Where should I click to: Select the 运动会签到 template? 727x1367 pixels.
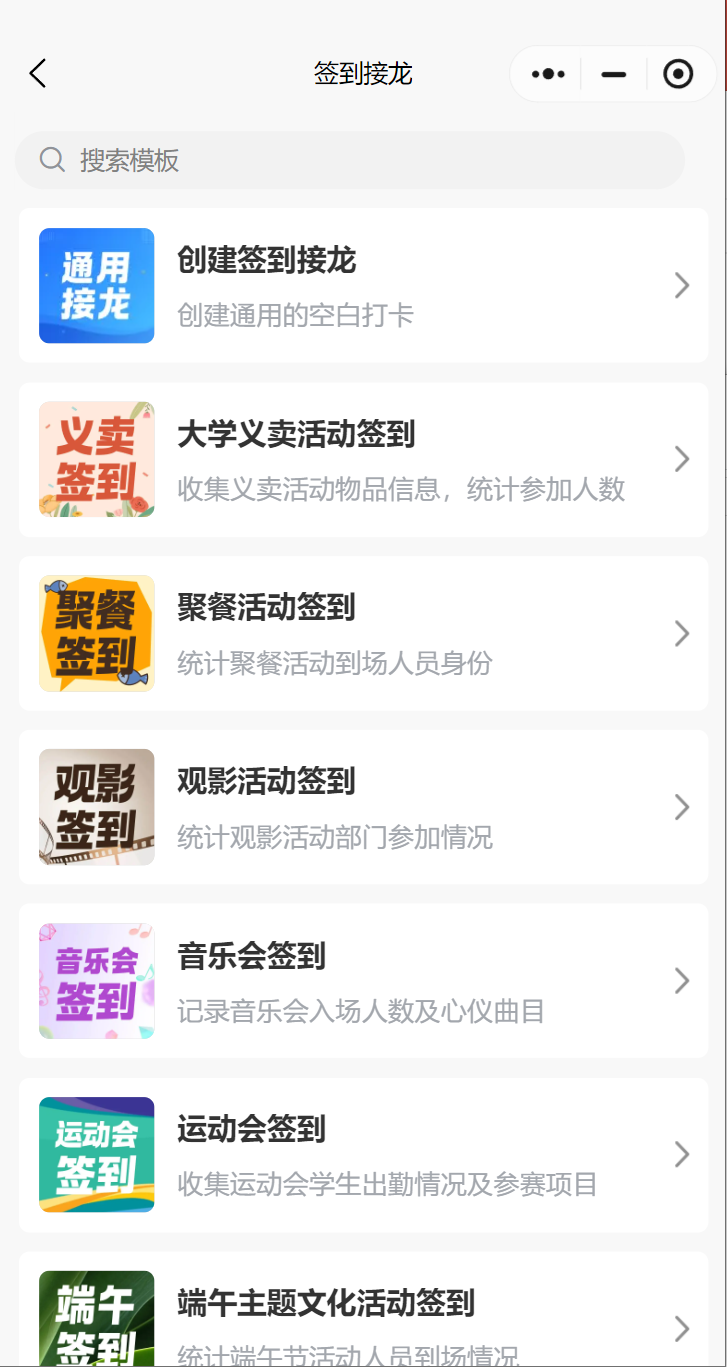[x=364, y=1155]
